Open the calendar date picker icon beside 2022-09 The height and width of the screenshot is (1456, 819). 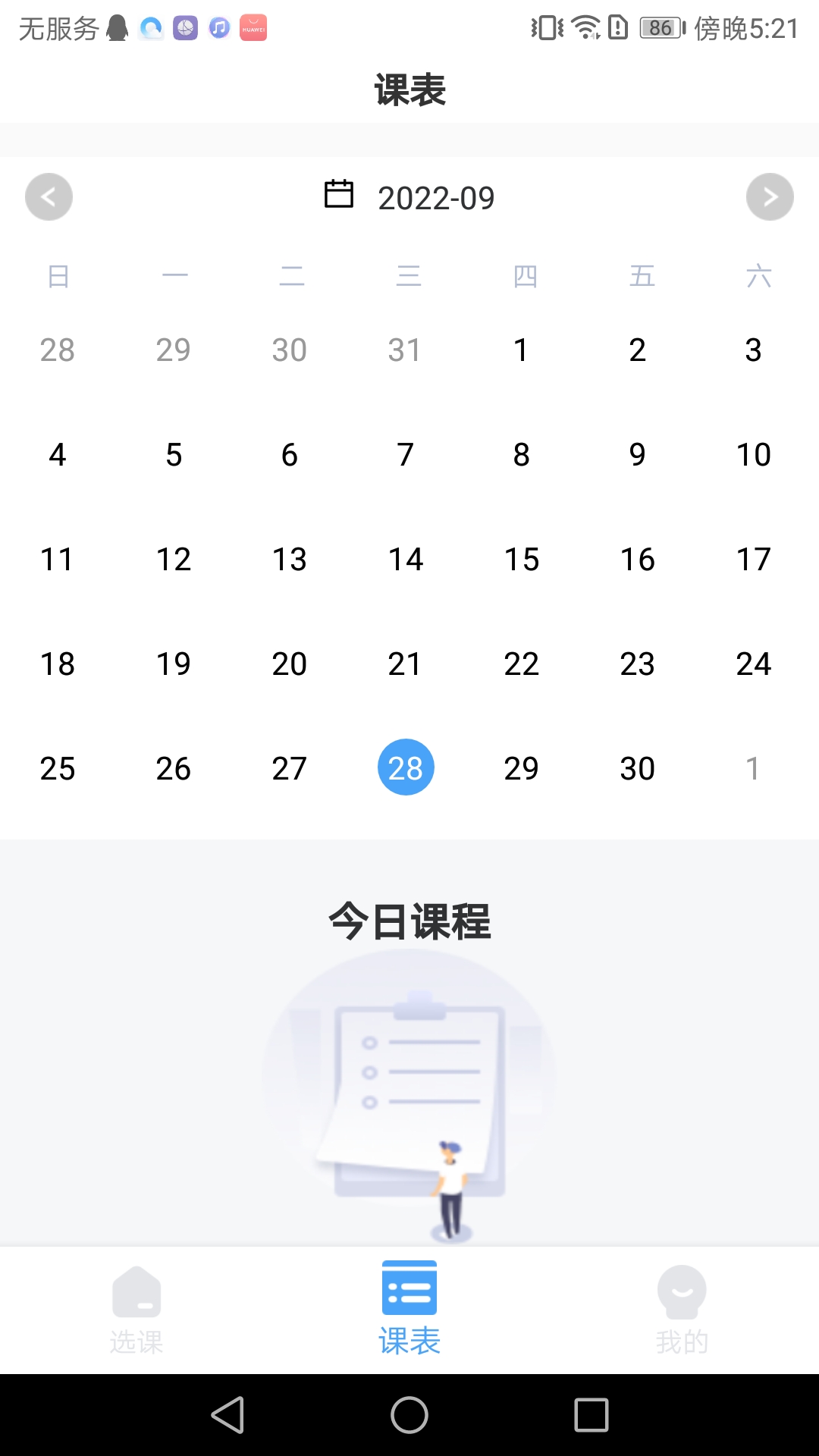(x=340, y=196)
